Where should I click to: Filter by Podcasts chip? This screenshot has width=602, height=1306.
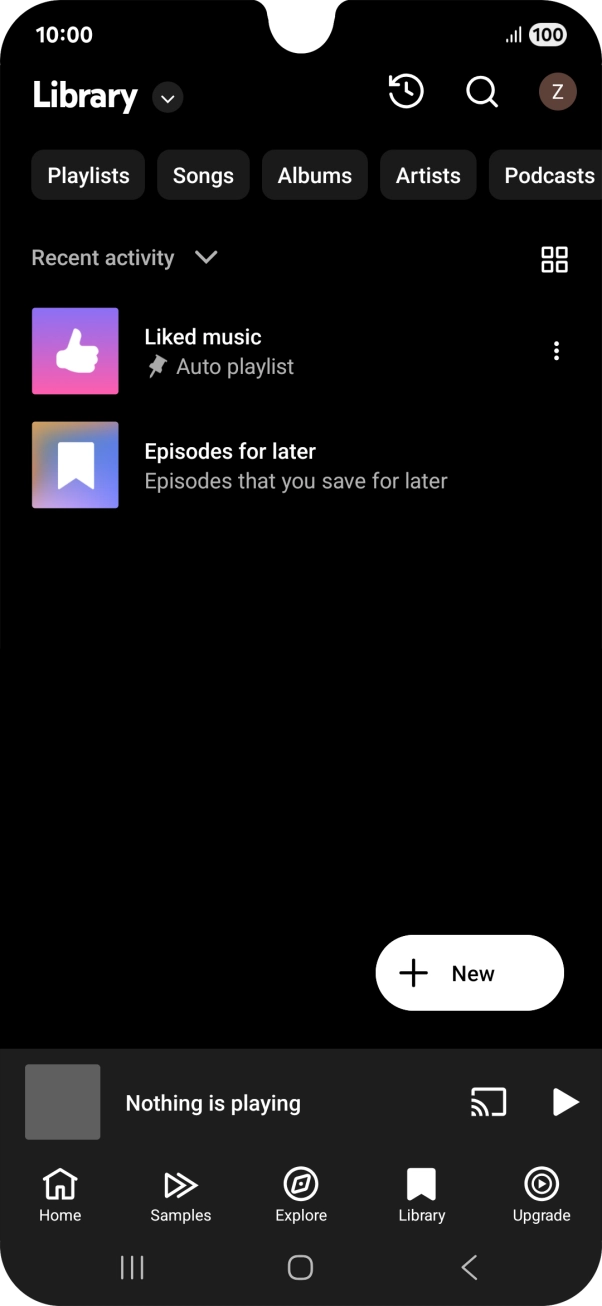(548, 175)
